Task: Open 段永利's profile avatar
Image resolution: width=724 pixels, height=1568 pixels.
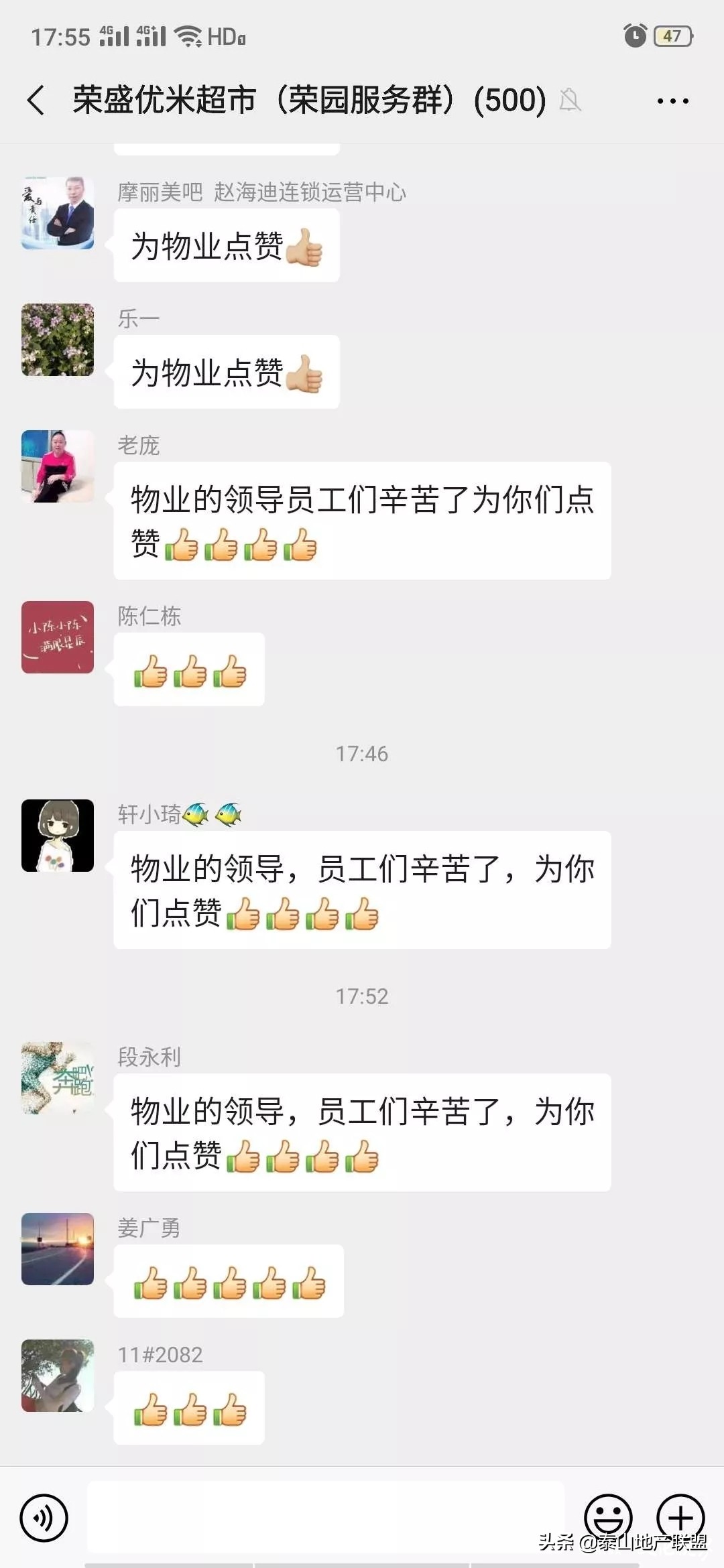Action: 58,1079
